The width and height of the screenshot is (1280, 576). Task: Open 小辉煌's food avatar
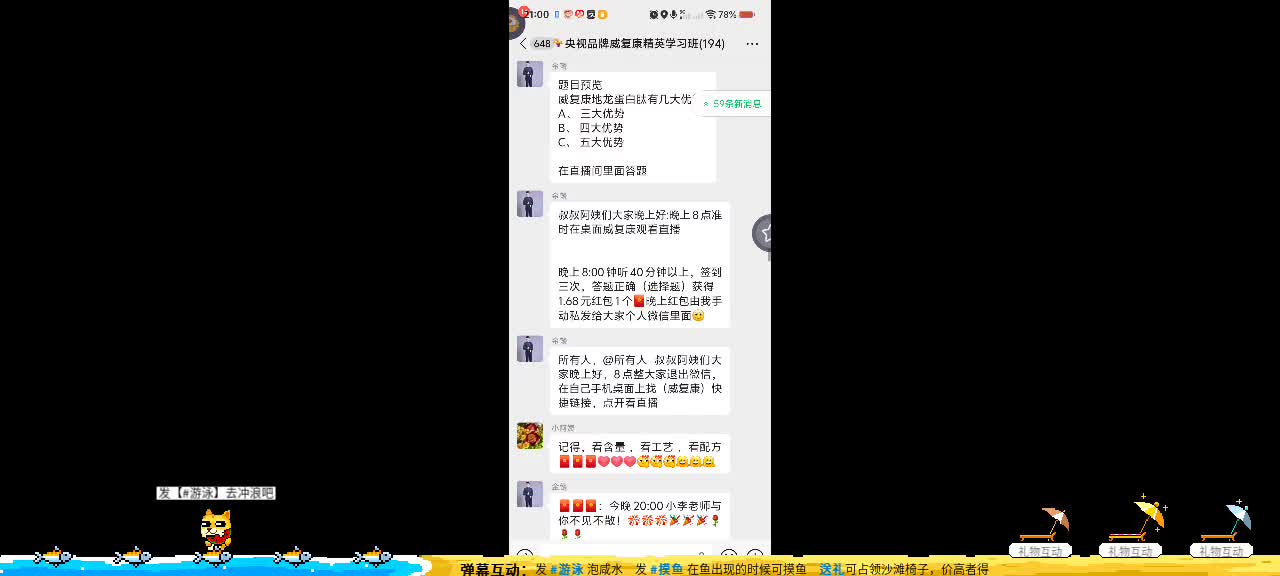click(x=530, y=436)
